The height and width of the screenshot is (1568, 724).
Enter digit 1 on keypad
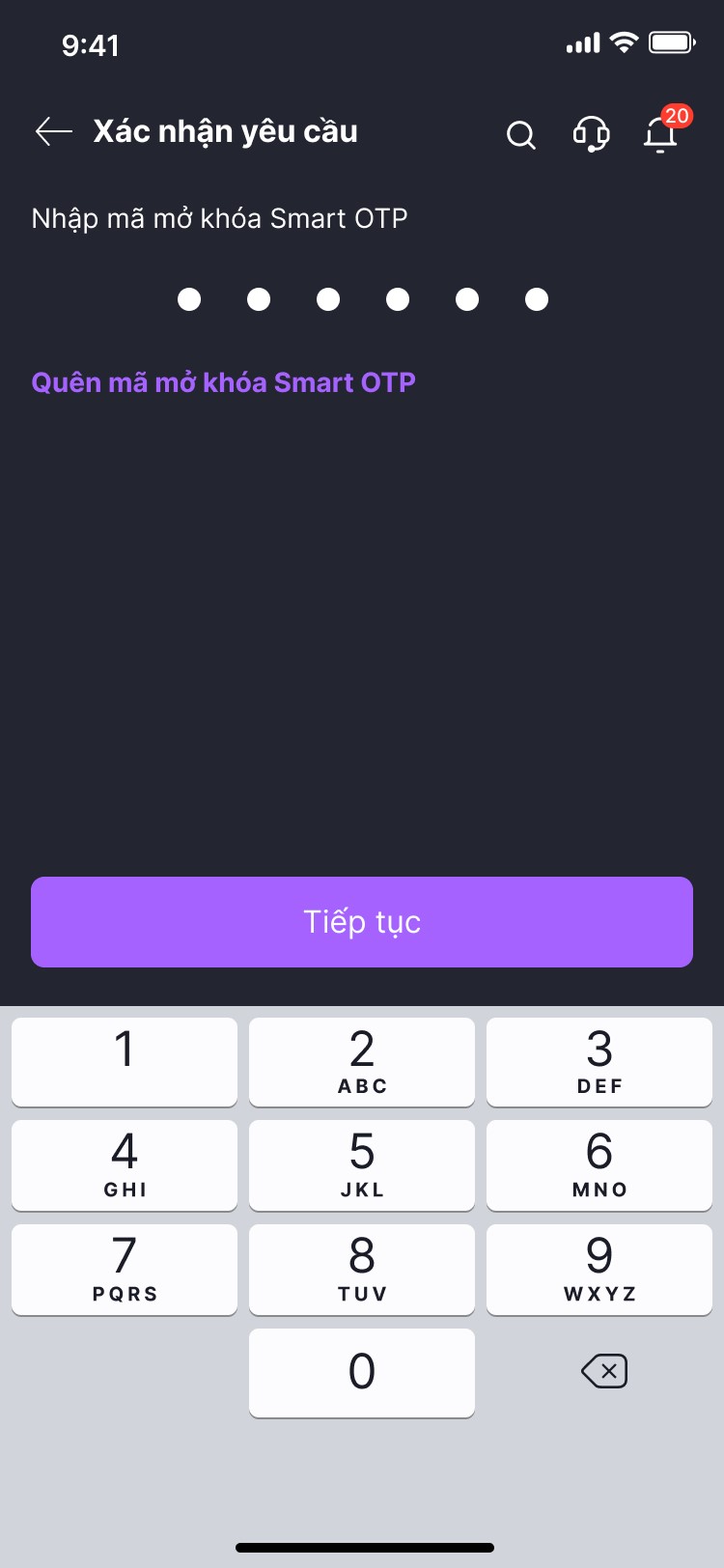pyautogui.click(x=125, y=1061)
